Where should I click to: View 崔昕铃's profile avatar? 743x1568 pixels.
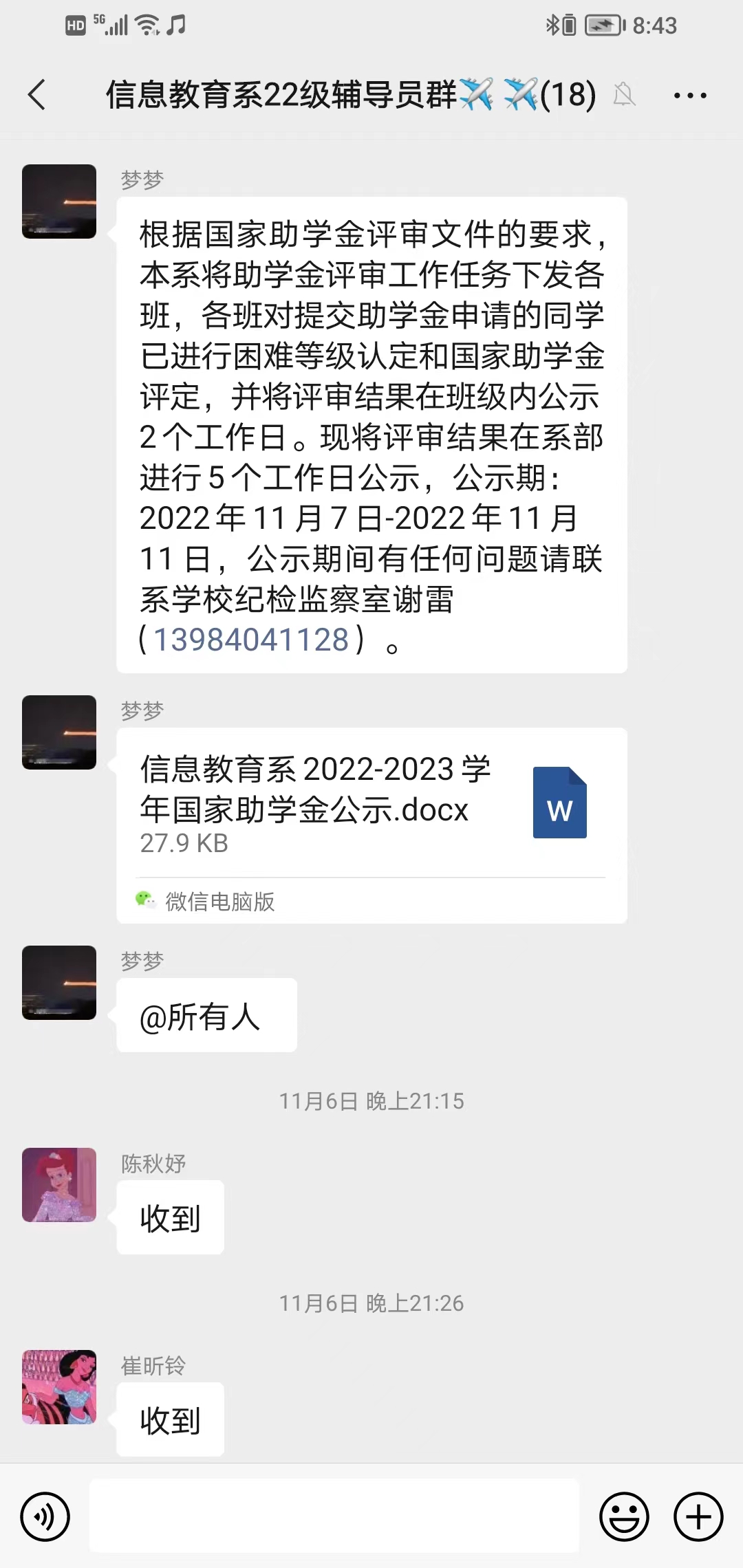coord(59,1386)
